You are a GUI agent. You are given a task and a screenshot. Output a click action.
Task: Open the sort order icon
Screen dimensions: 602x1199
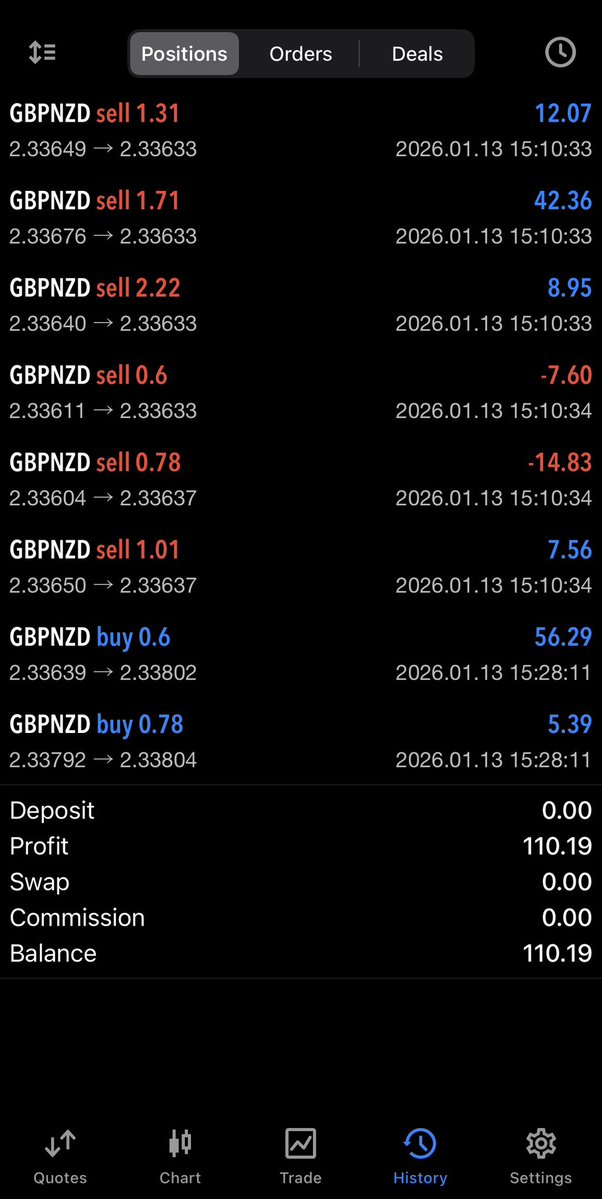(42, 53)
